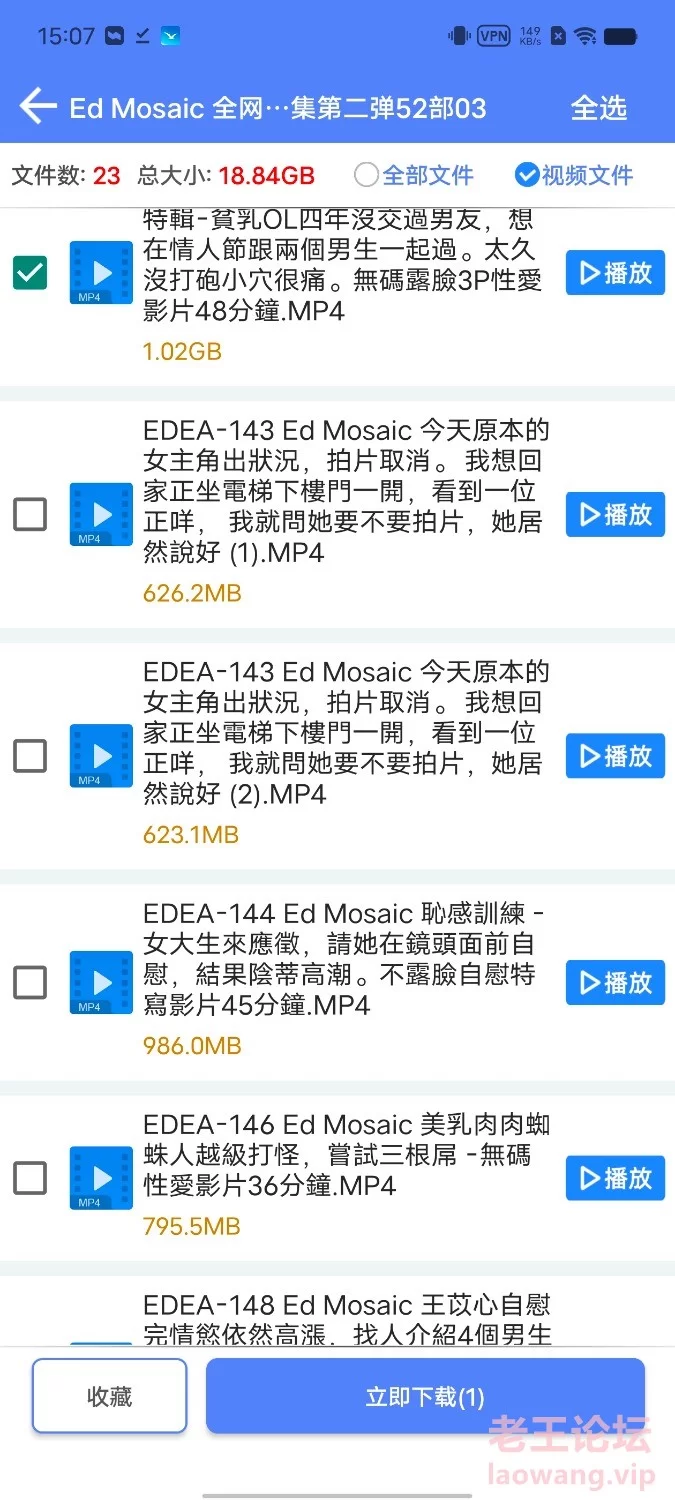Select the 视频文件 filter option

pos(574,176)
